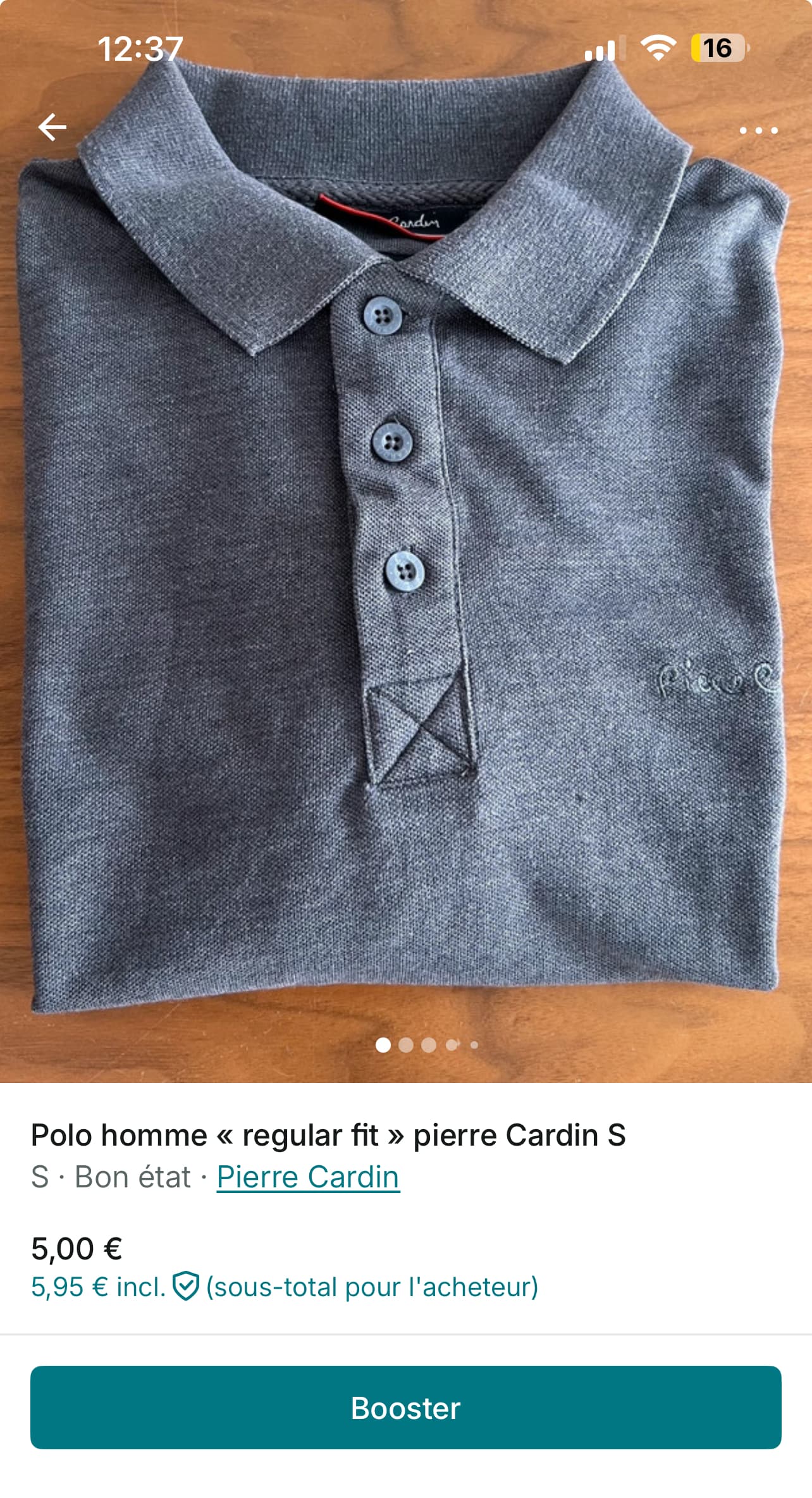Tap the Booster button
The width and height of the screenshot is (812, 1498).
coord(406,1408)
